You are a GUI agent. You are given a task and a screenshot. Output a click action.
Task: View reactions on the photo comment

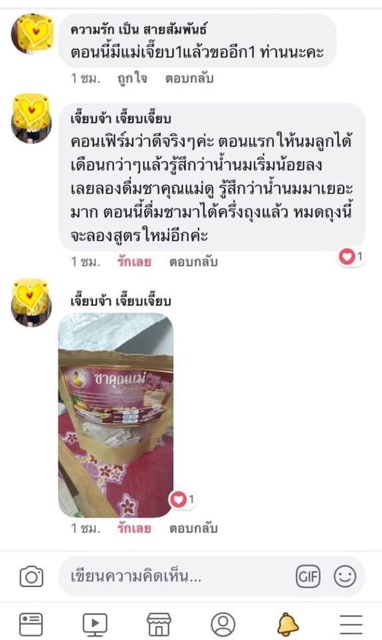click(182, 499)
